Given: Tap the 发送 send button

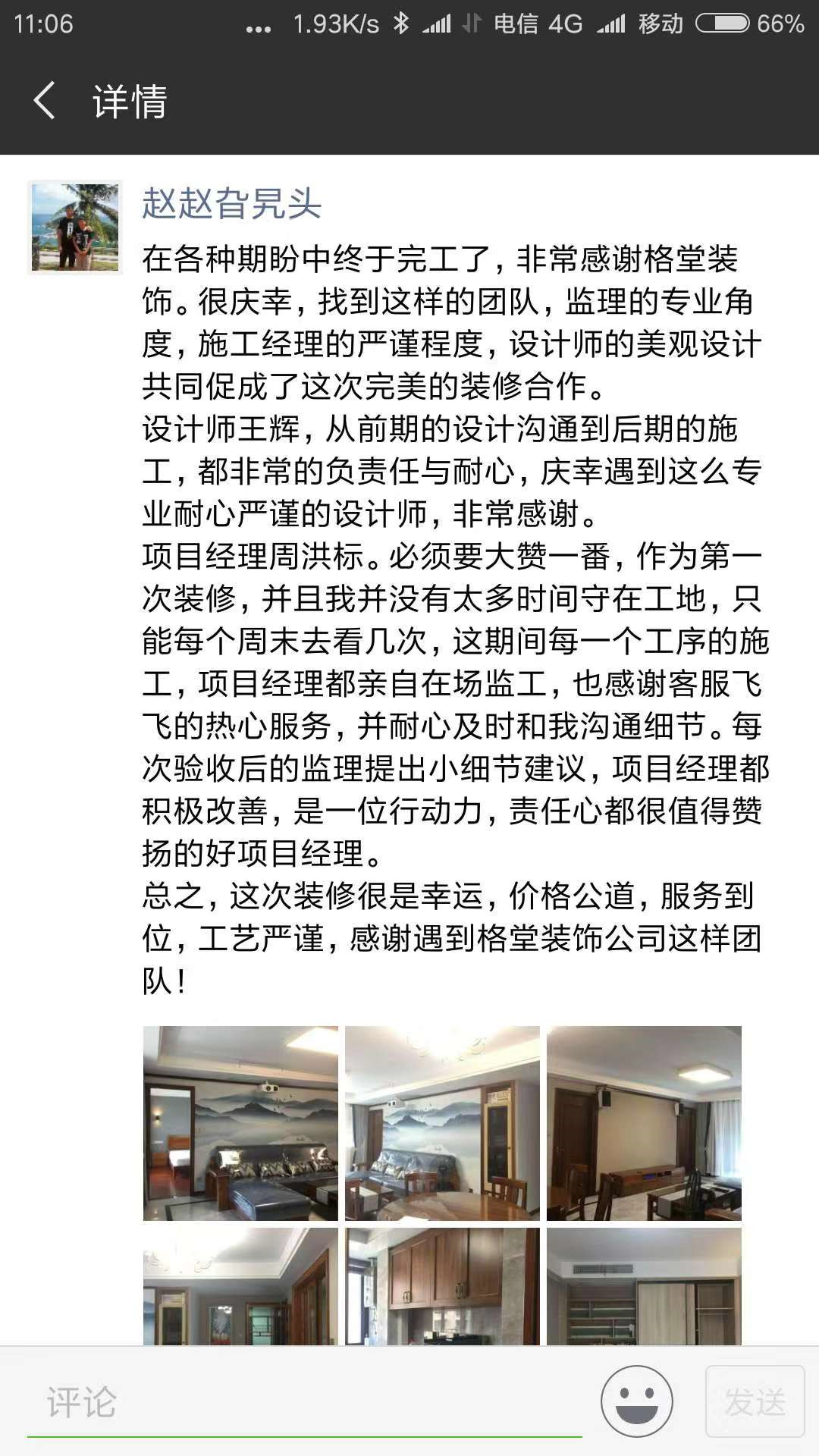Looking at the screenshot, I should click(x=755, y=1401).
